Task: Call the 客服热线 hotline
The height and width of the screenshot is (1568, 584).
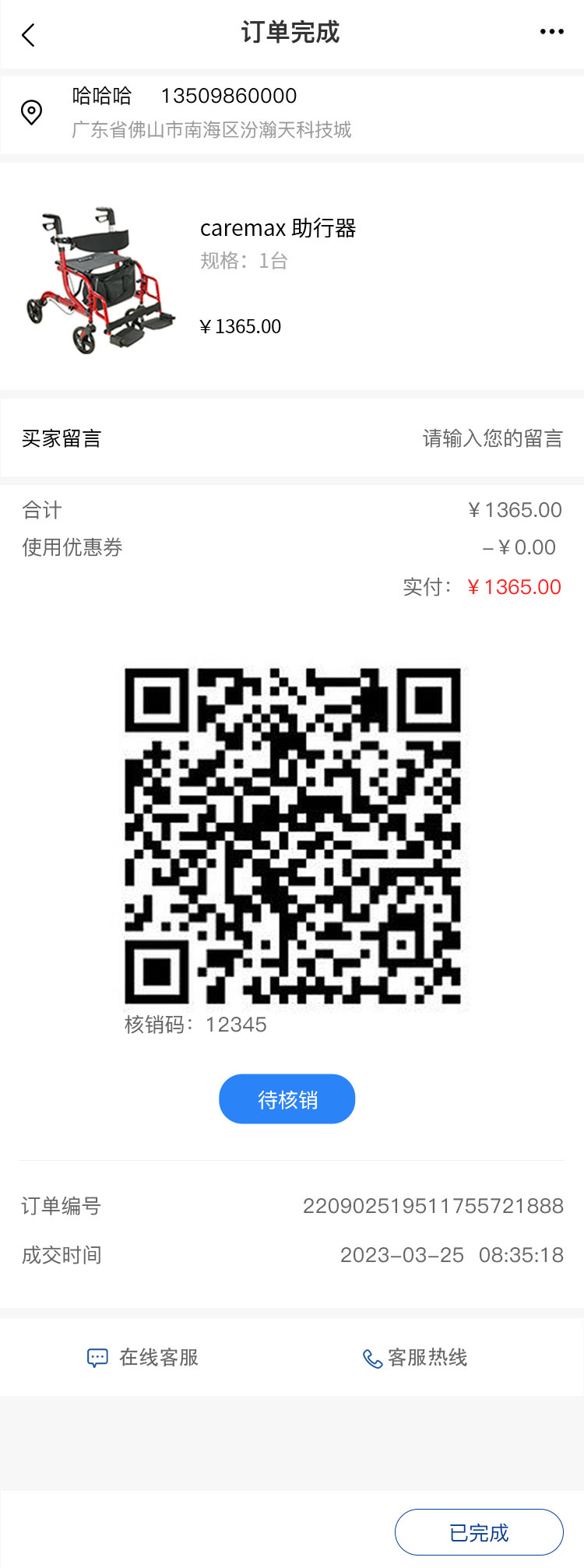Action: coord(415,1357)
